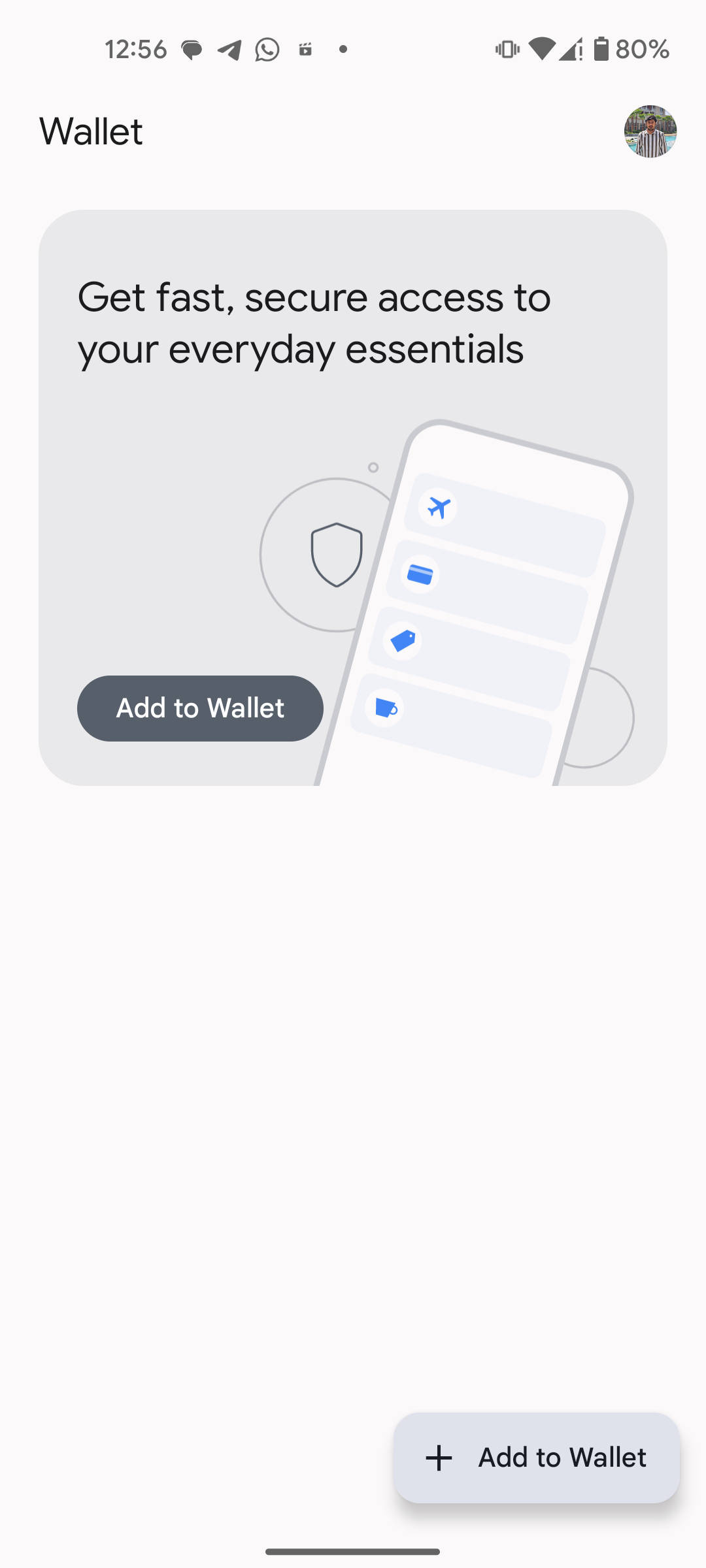The height and width of the screenshot is (1568, 706).
Task: Tap the Wi-Fi status icon
Action: pyautogui.click(x=542, y=50)
